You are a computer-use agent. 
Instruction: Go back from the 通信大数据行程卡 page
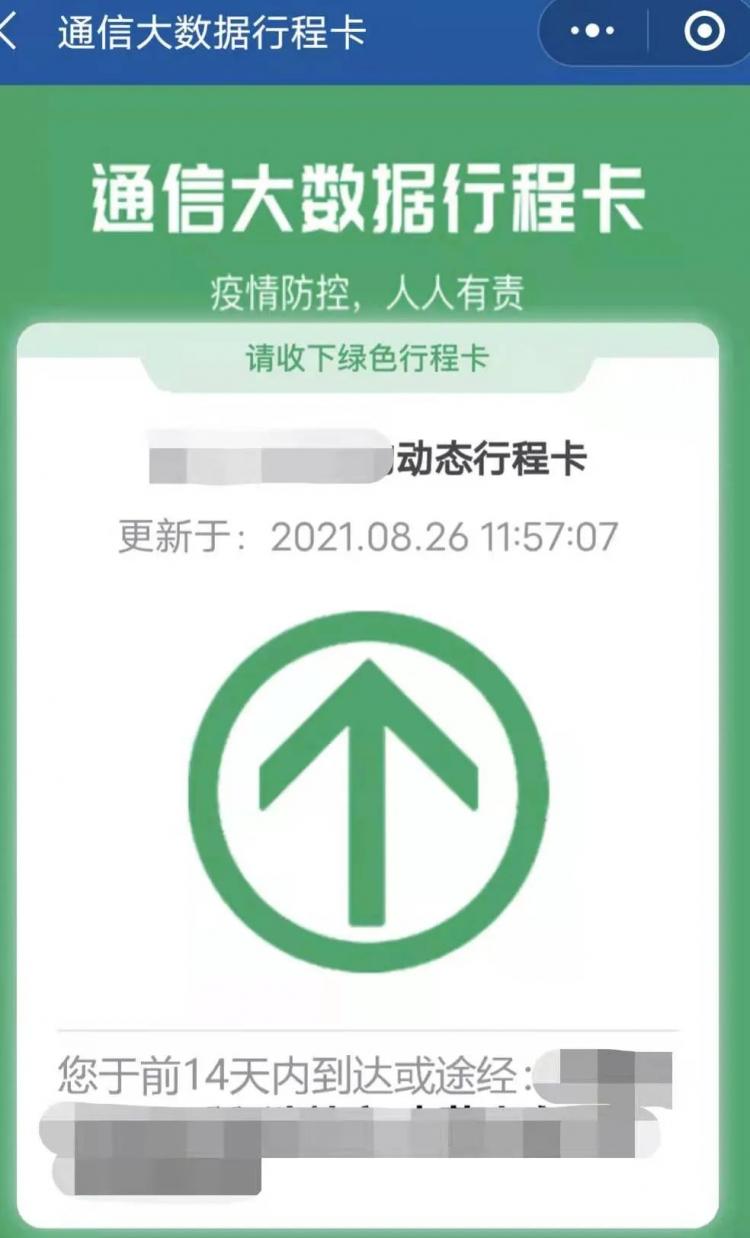pos(10,33)
